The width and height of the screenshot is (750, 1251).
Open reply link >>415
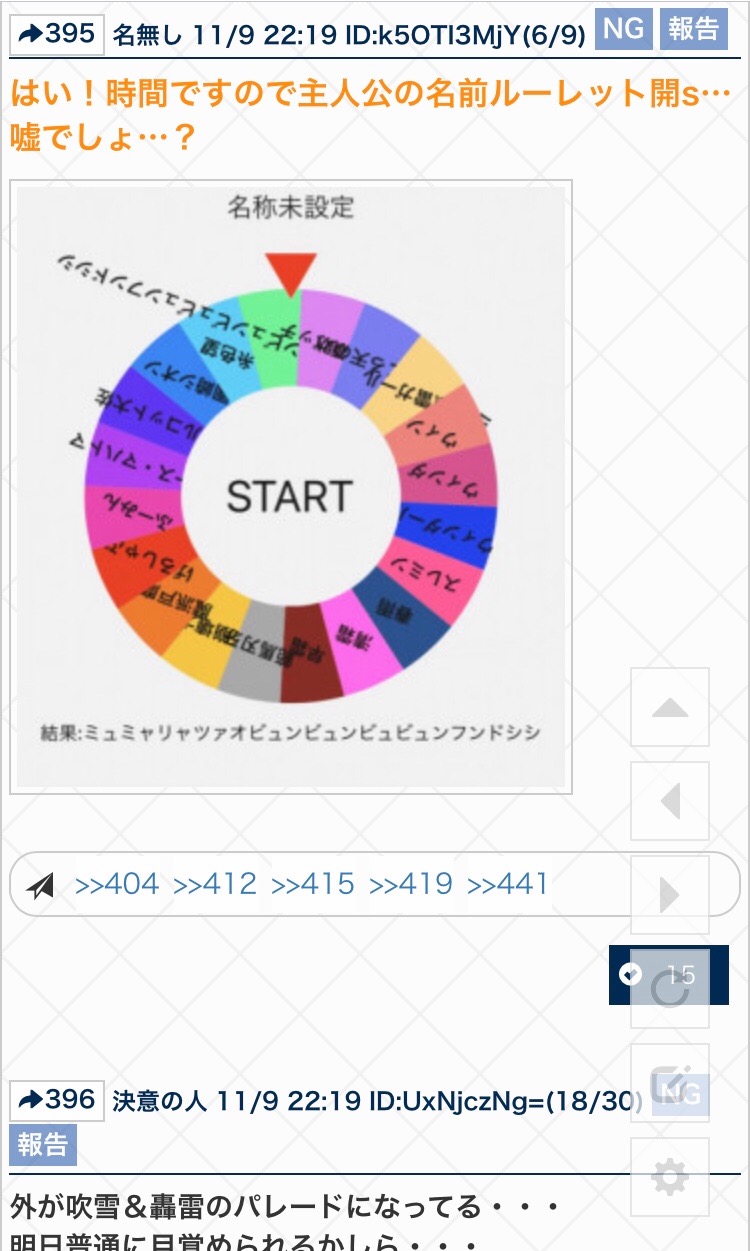coord(313,884)
